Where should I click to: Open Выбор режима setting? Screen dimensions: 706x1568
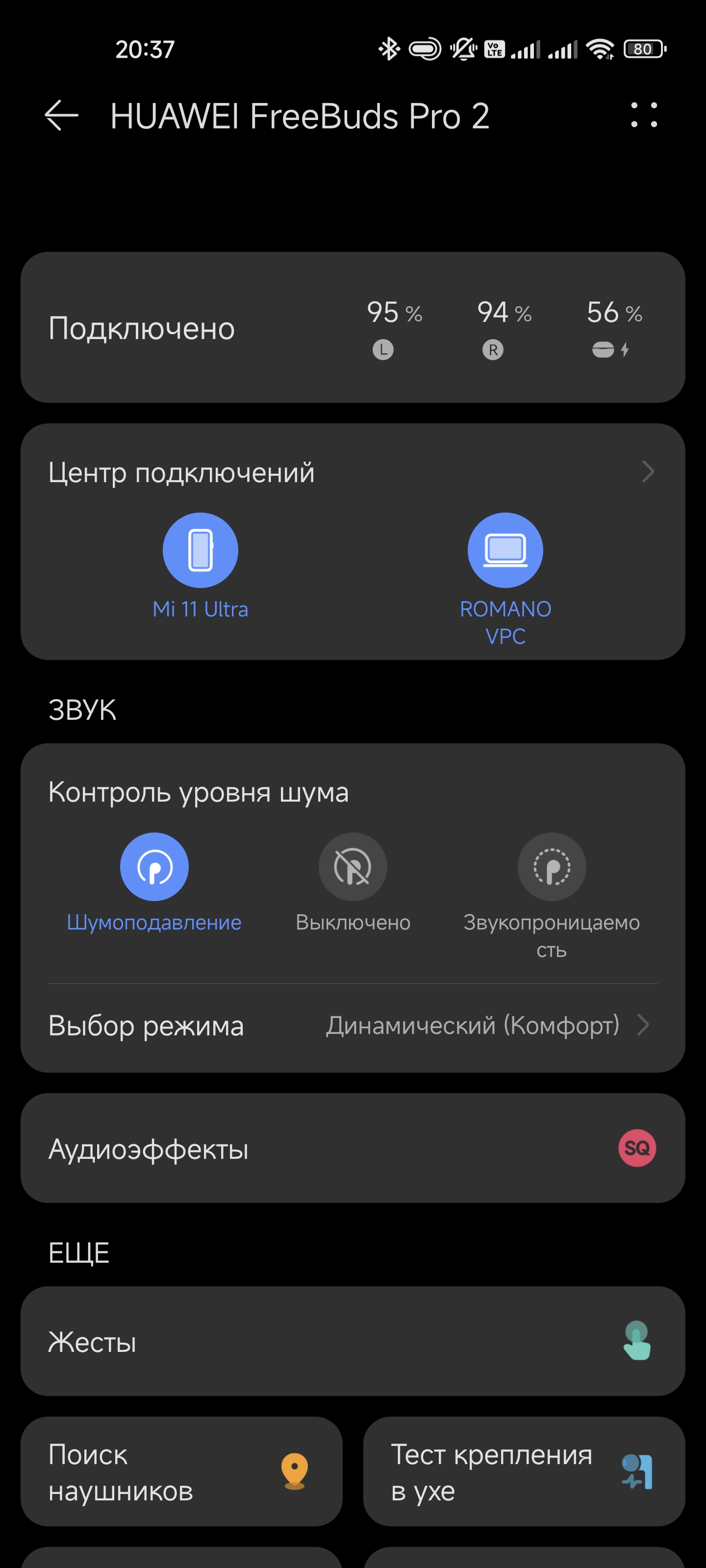coord(352,1026)
